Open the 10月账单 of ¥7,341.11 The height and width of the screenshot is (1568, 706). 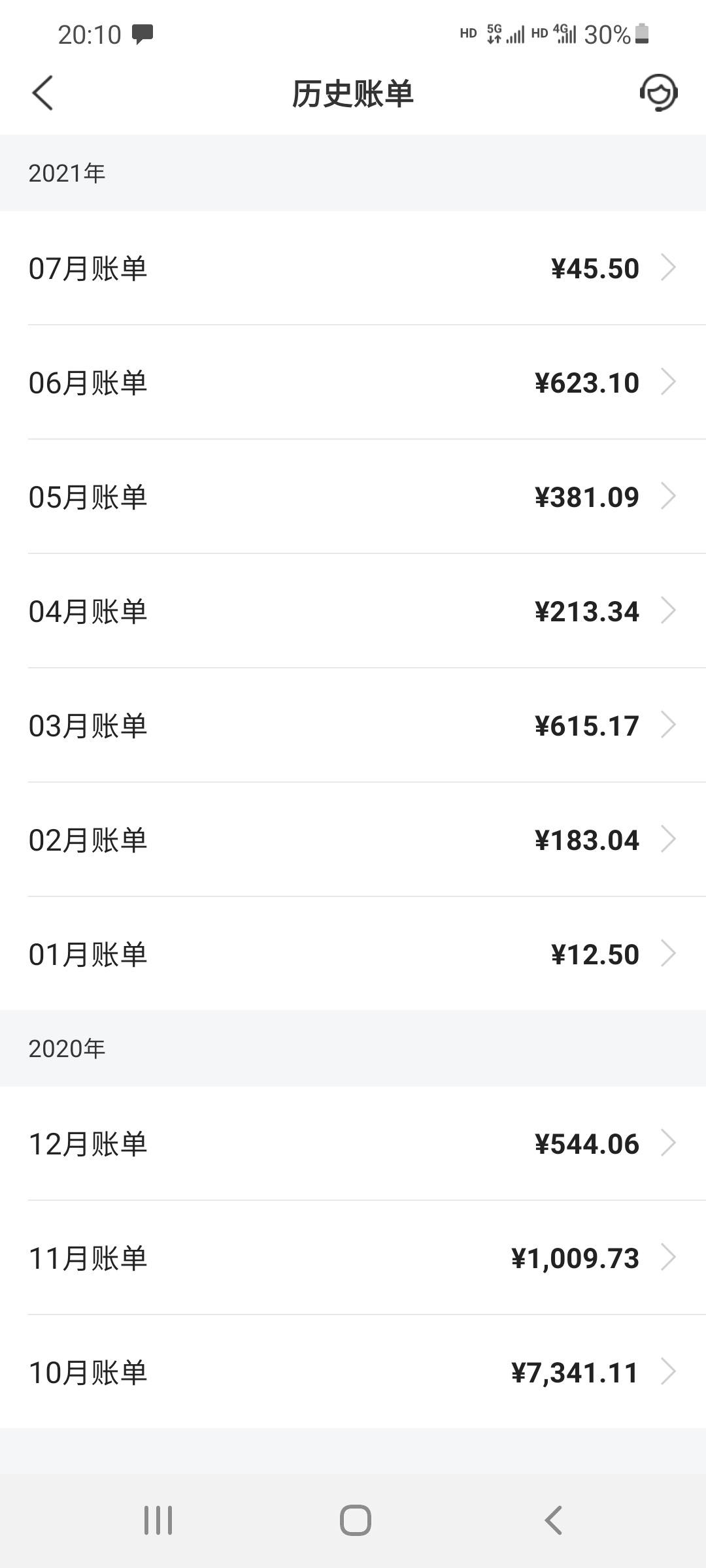tap(353, 1372)
